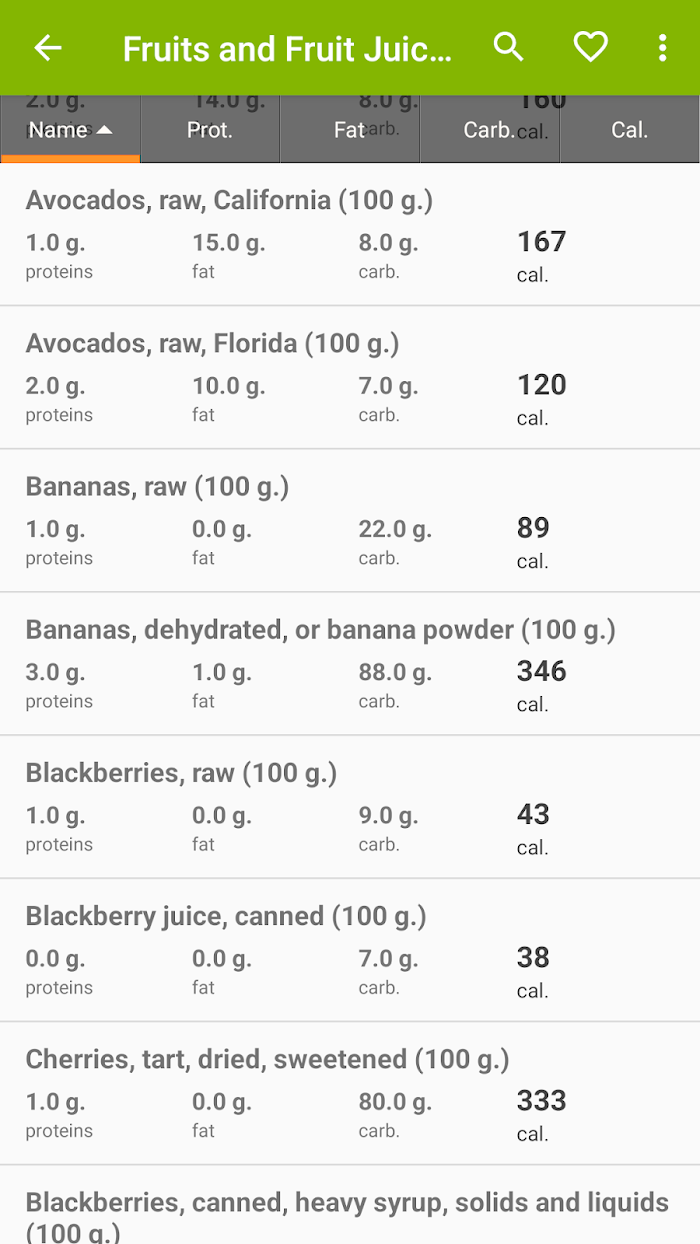Open the search magnifier
The width and height of the screenshot is (700, 1244).
tap(509, 47)
